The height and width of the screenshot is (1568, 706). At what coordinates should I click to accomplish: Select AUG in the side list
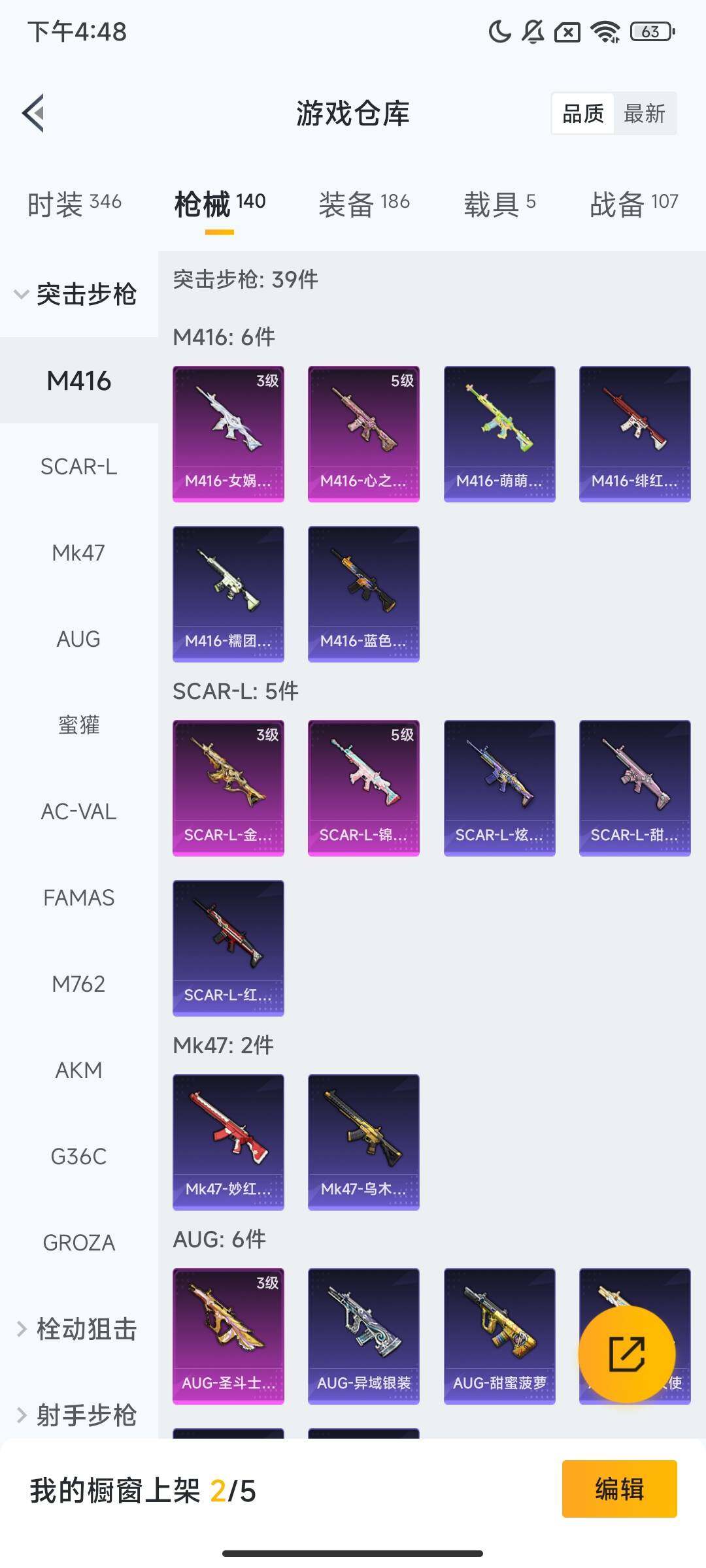point(79,639)
